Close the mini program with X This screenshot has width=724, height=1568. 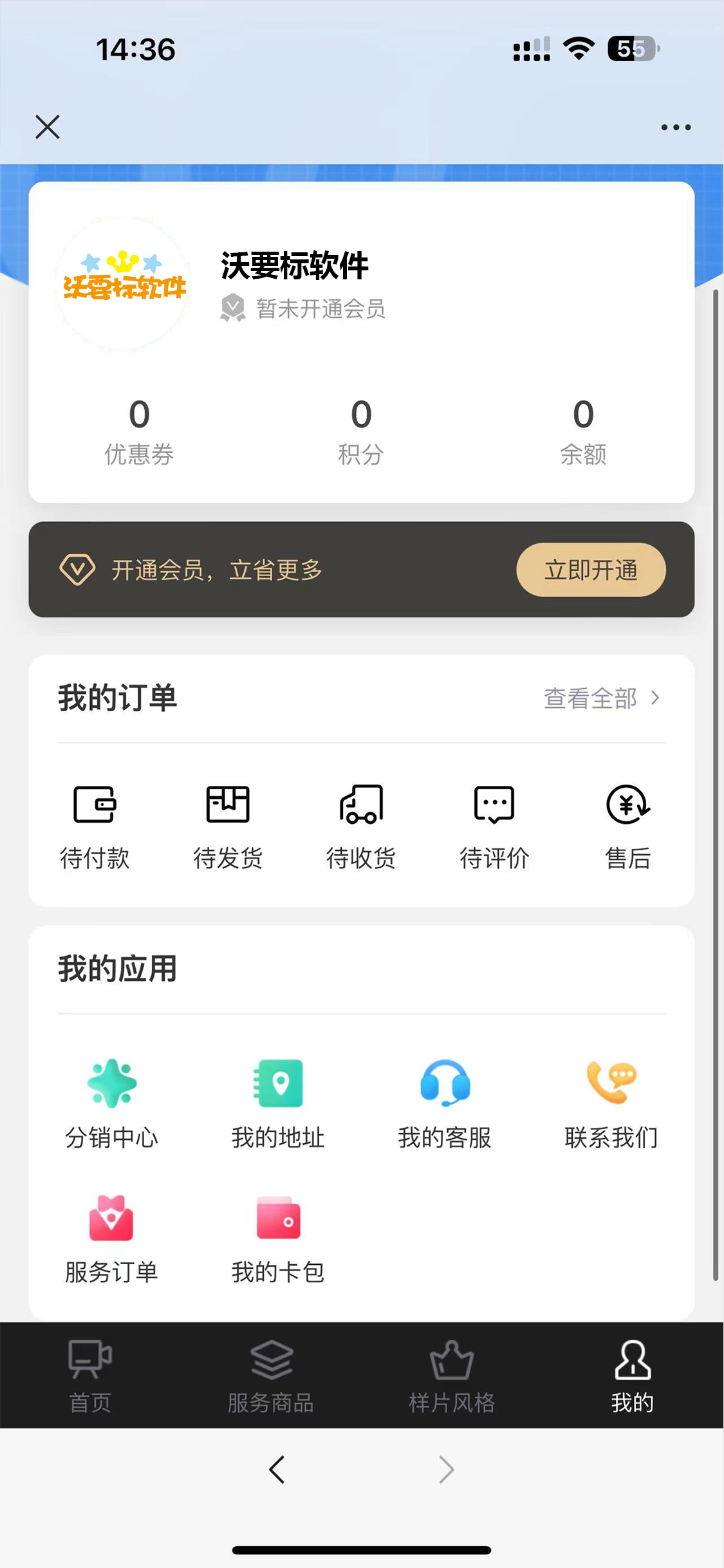48,127
